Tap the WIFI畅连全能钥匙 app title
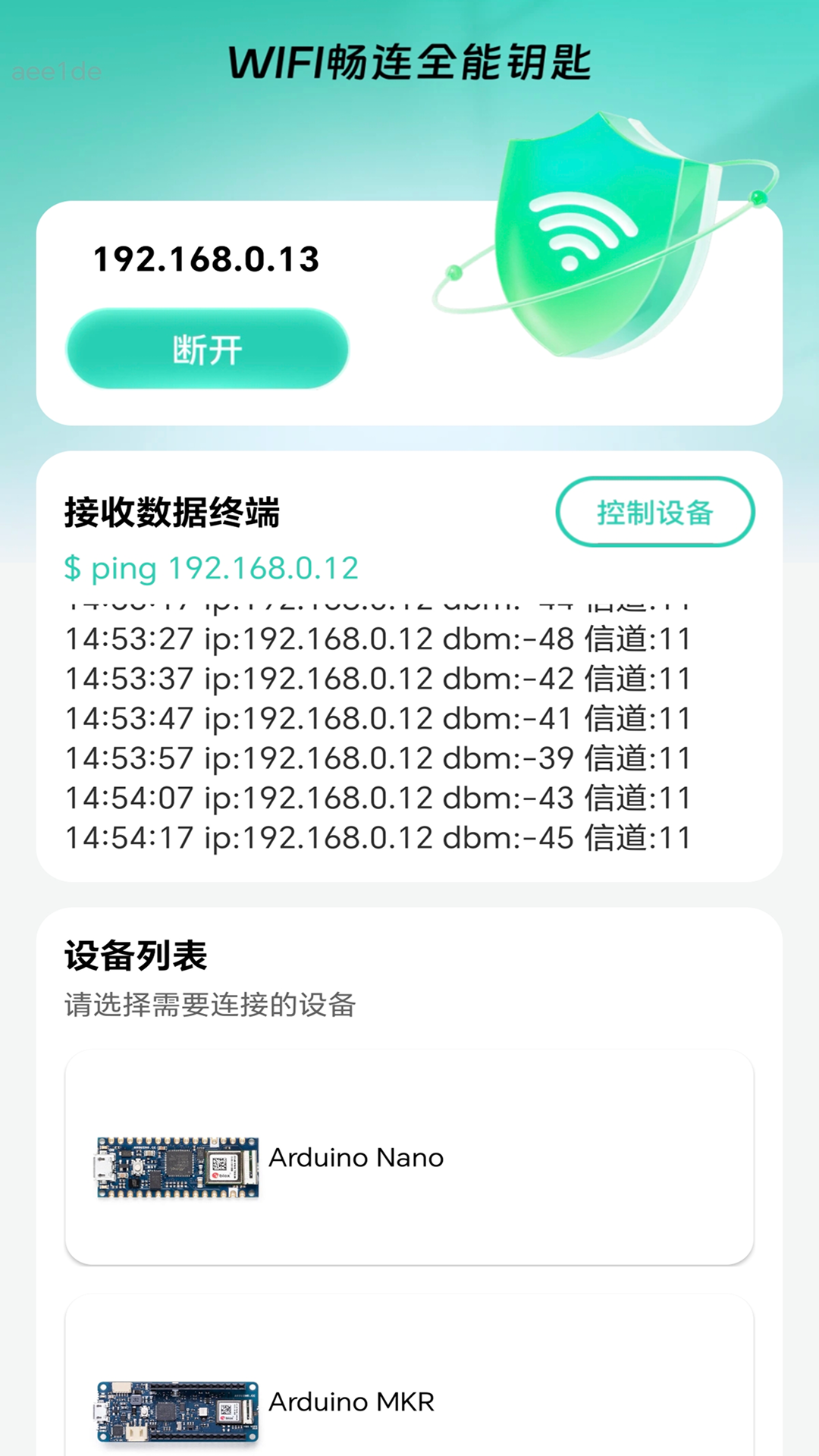The height and width of the screenshot is (1456, 819). [409, 64]
